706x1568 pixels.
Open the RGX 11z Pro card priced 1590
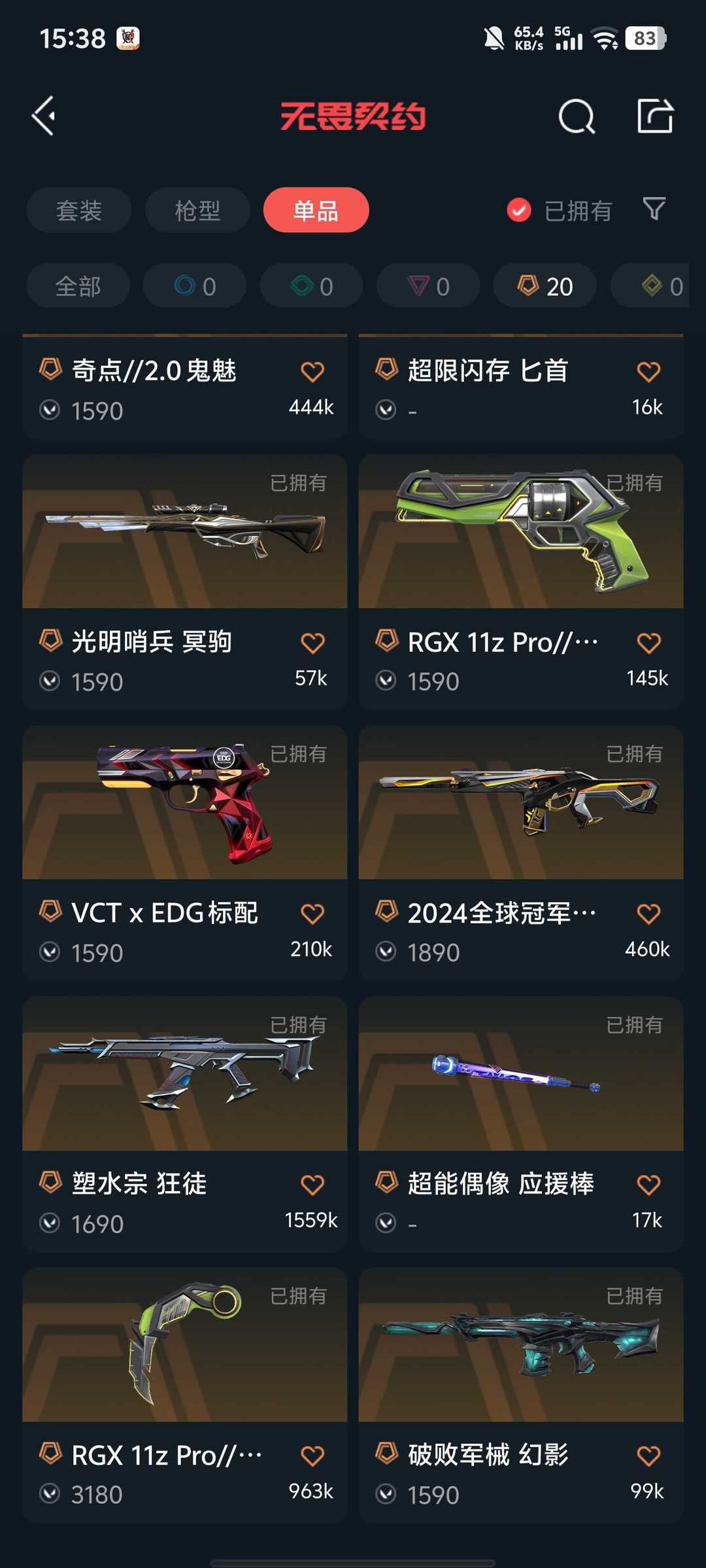pyautogui.click(x=521, y=581)
